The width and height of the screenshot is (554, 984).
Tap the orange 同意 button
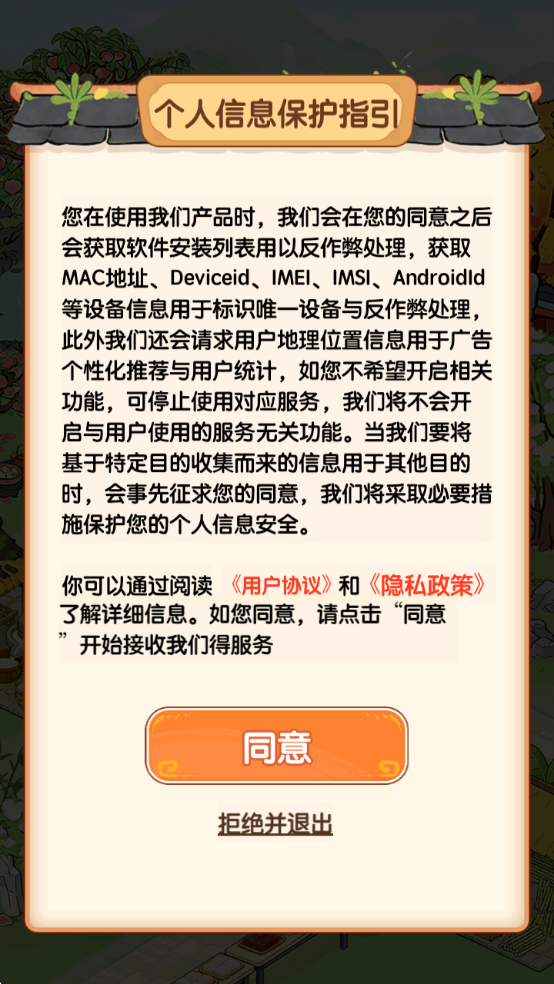(x=277, y=746)
